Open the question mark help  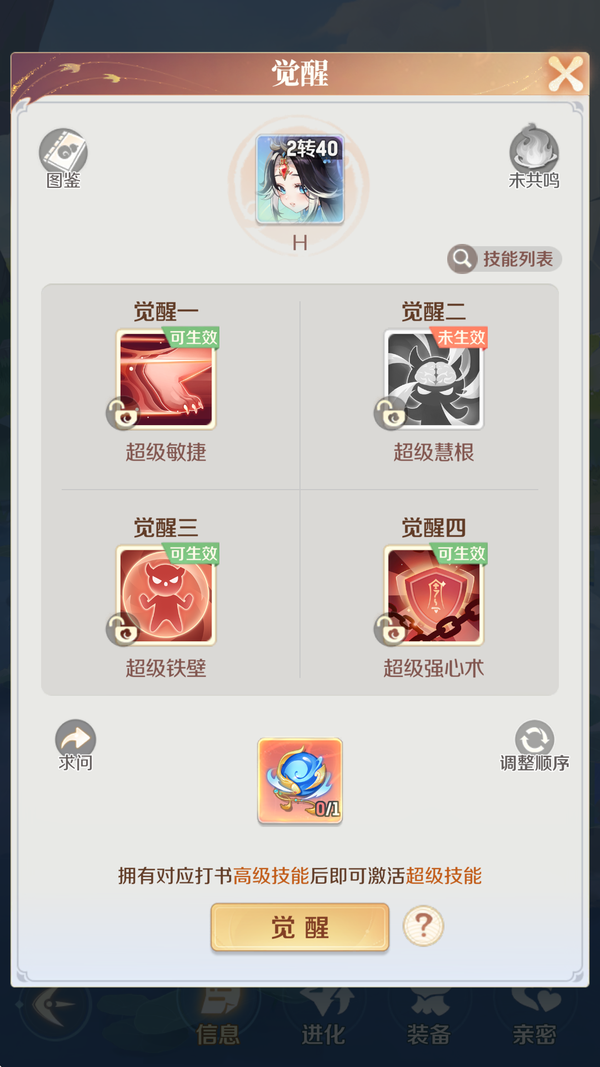[423, 927]
